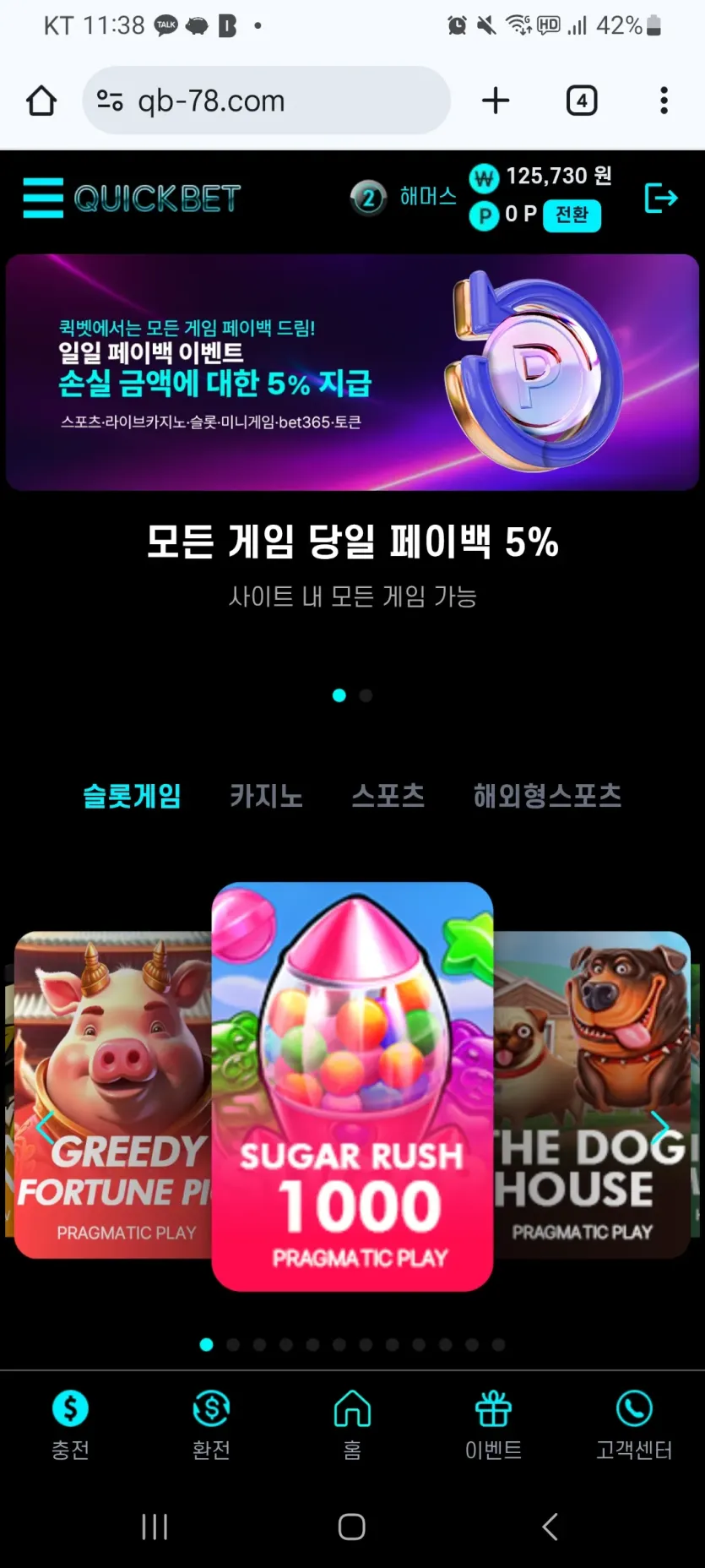This screenshot has height=1568, width=705.
Task: Show the previous slot game with the left arrow
Action: (x=45, y=1128)
